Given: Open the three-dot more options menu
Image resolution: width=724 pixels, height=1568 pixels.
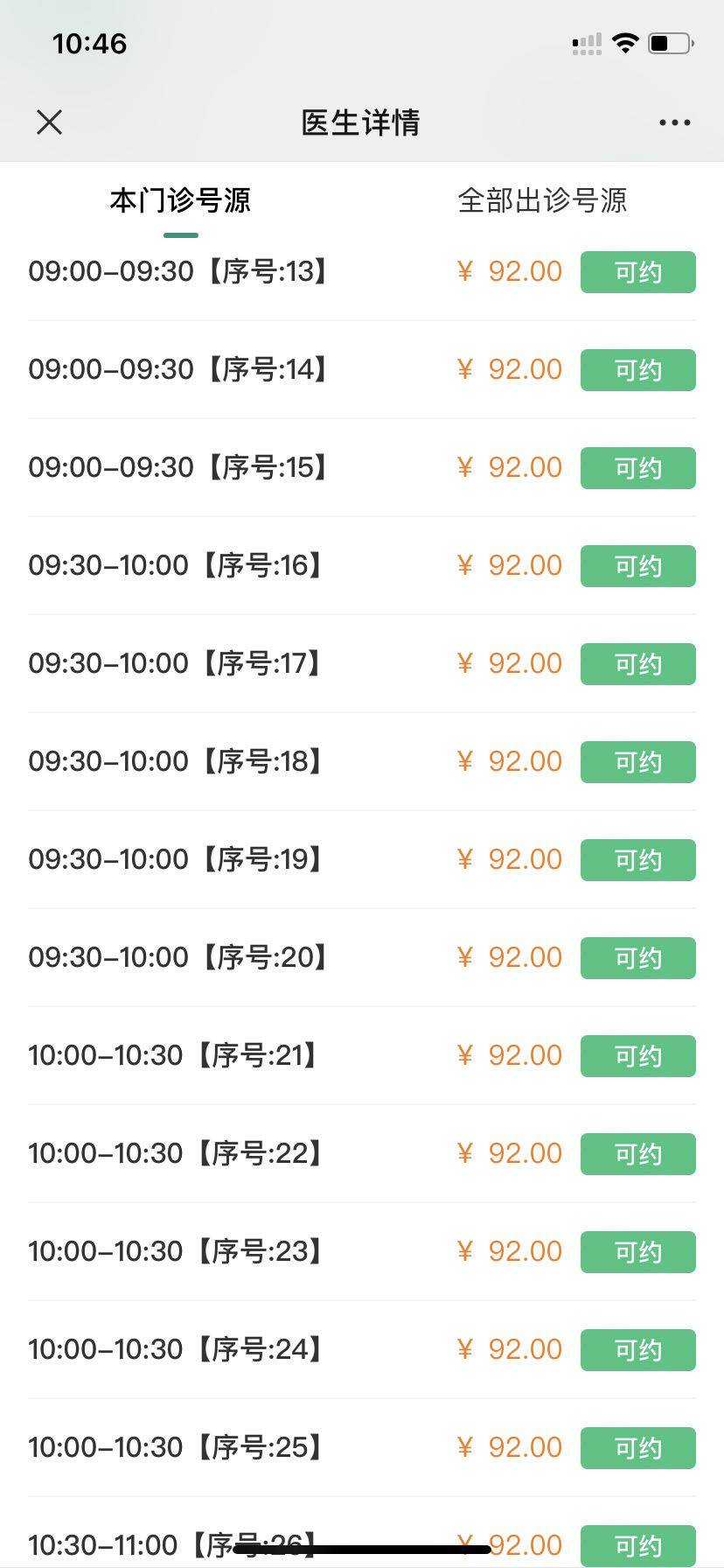Looking at the screenshot, I should pyautogui.click(x=674, y=122).
